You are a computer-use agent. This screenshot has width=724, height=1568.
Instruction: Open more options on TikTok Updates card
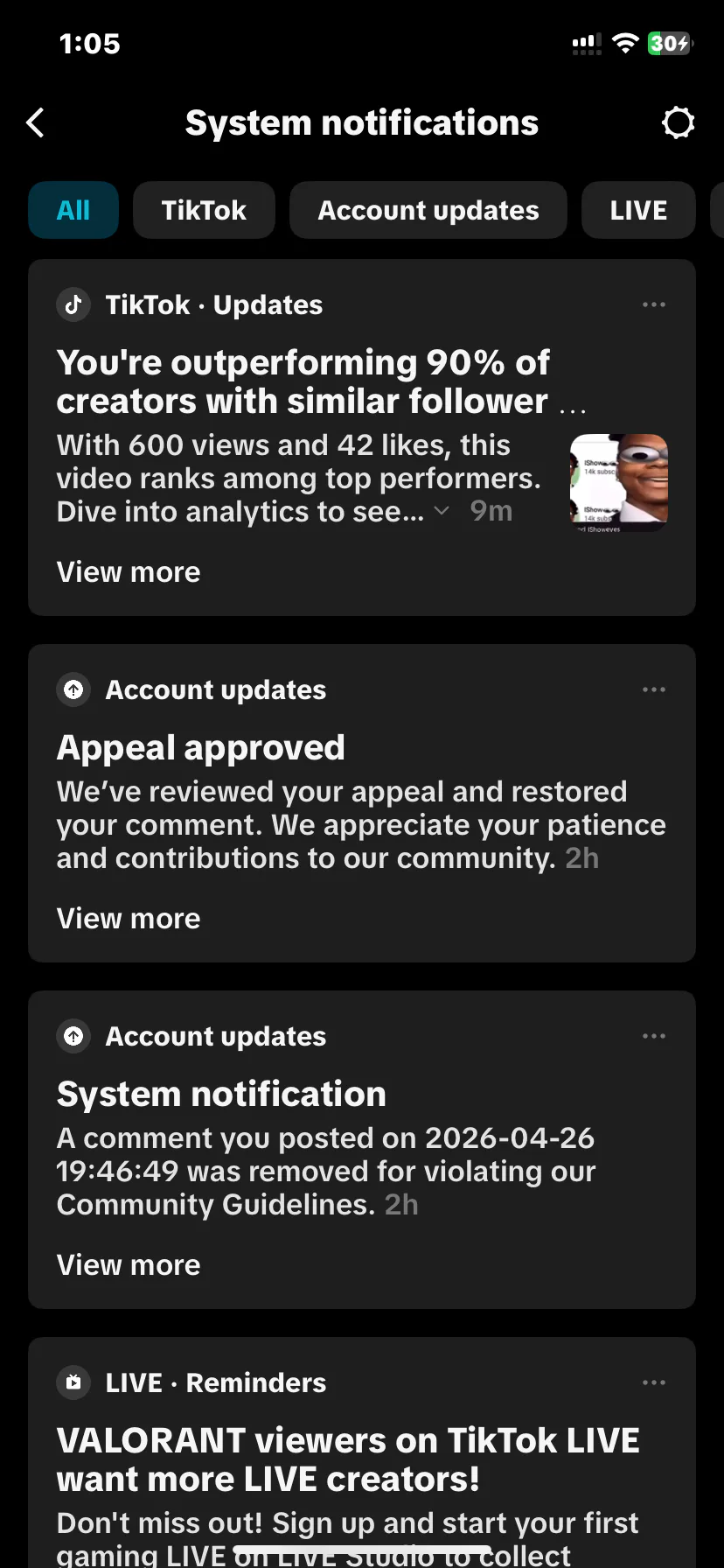[x=654, y=304]
